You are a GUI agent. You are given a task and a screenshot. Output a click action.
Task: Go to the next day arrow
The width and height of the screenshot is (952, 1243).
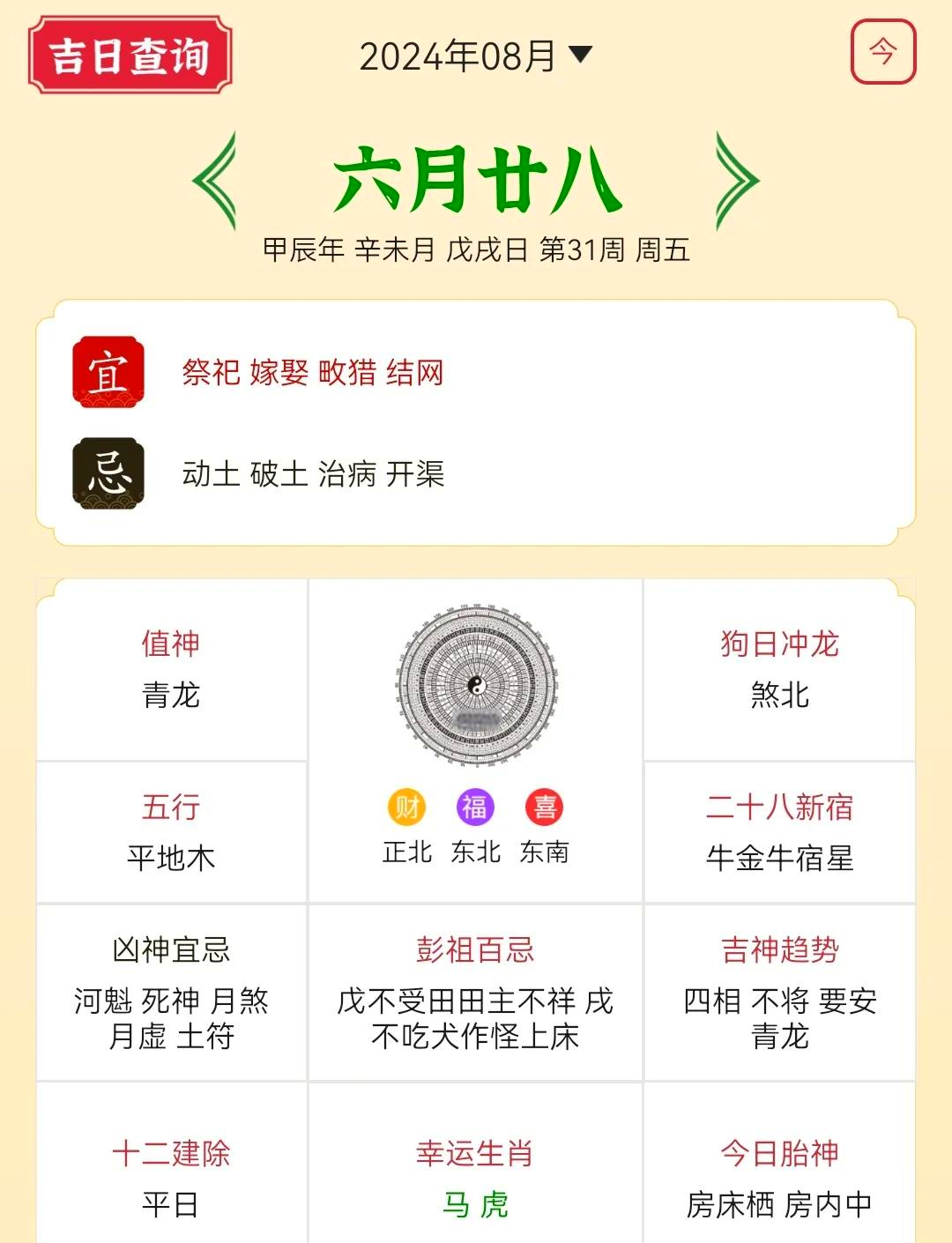coord(736,181)
